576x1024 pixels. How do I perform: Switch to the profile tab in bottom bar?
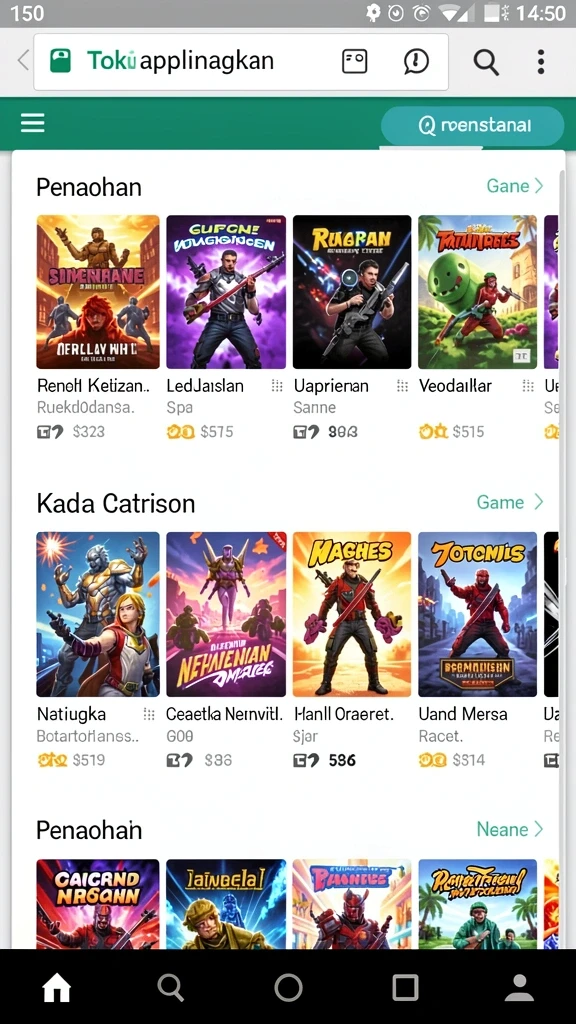tap(520, 988)
